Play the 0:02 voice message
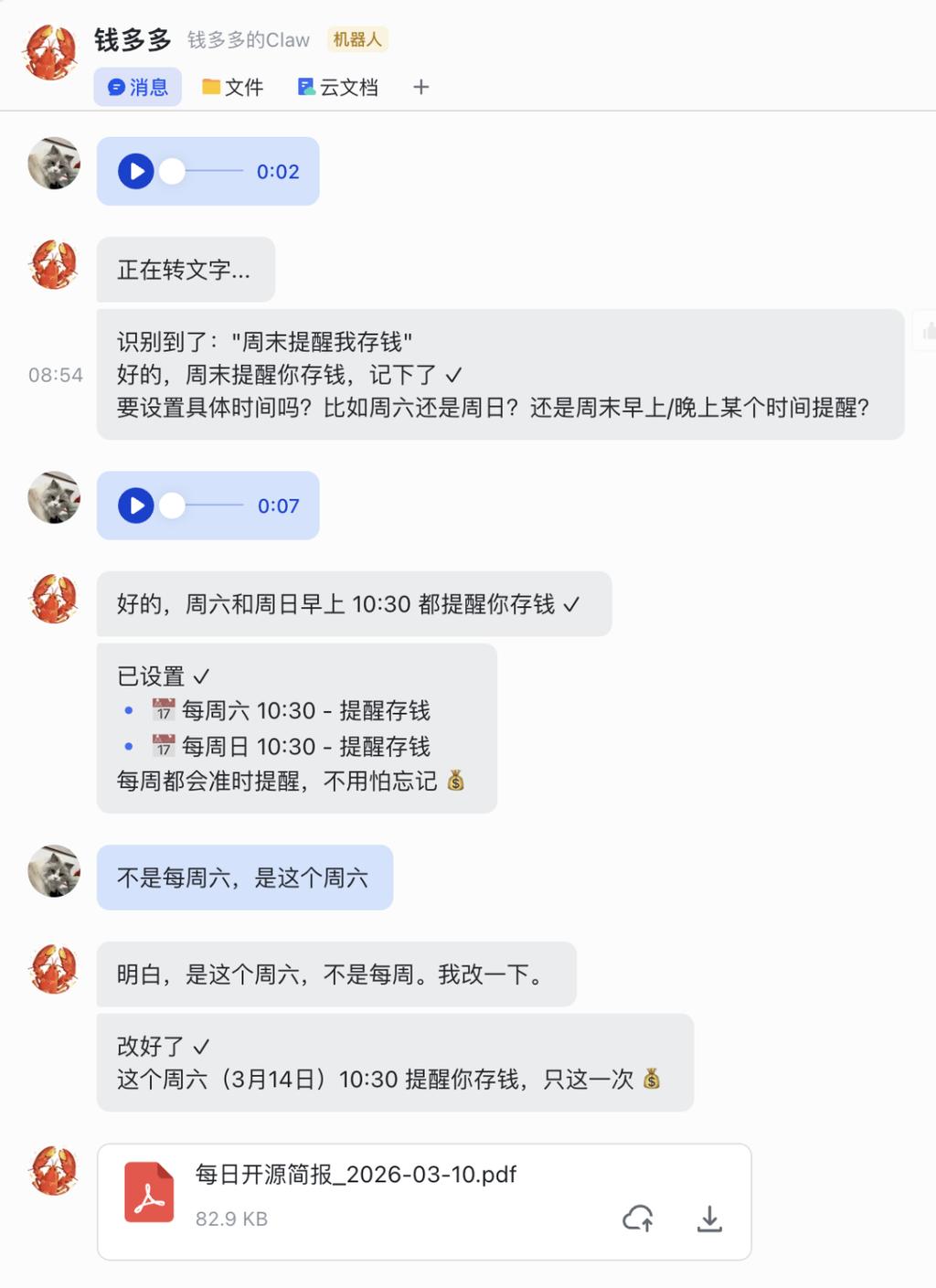Image resolution: width=936 pixels, height=1288 pixels. coord(135,171)
